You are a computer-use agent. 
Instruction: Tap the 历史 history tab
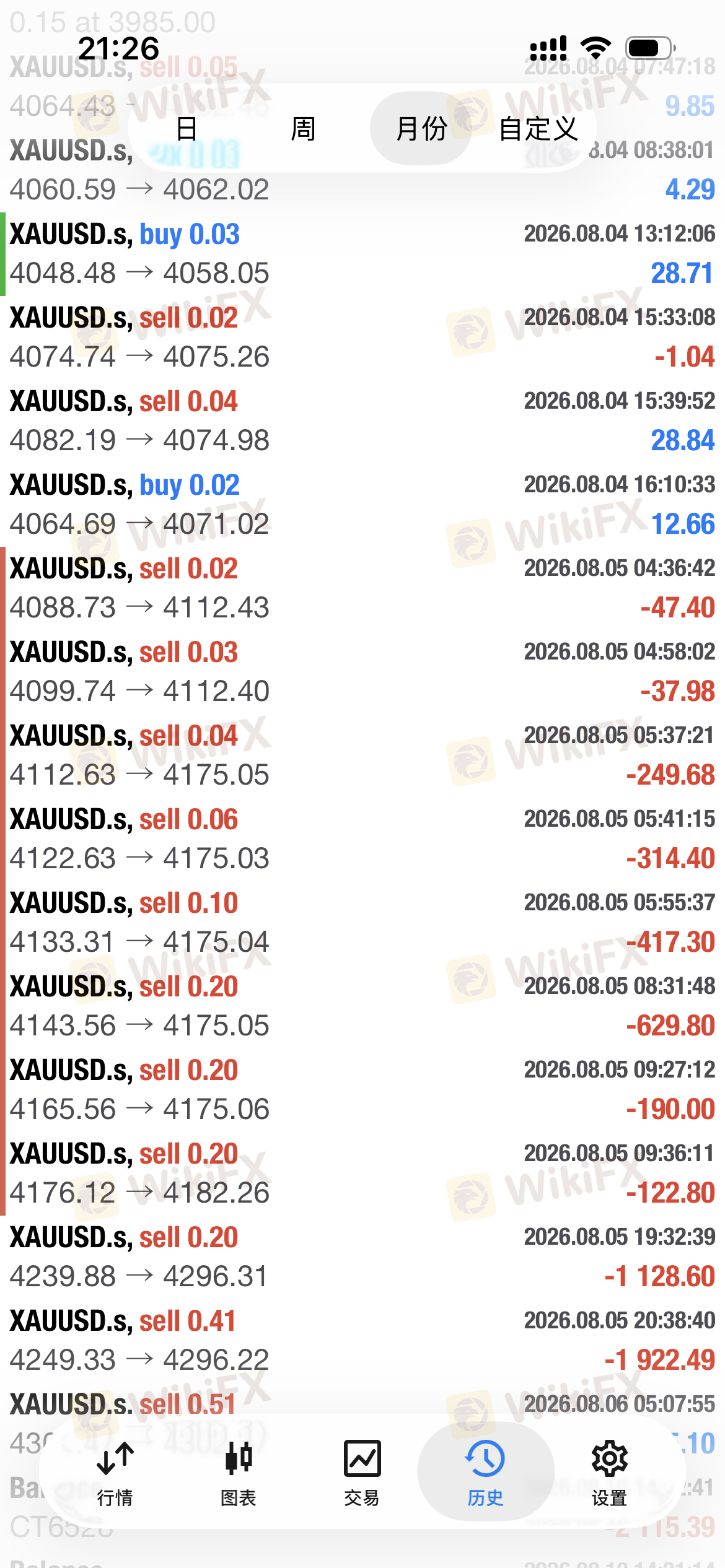[485, 1474]
